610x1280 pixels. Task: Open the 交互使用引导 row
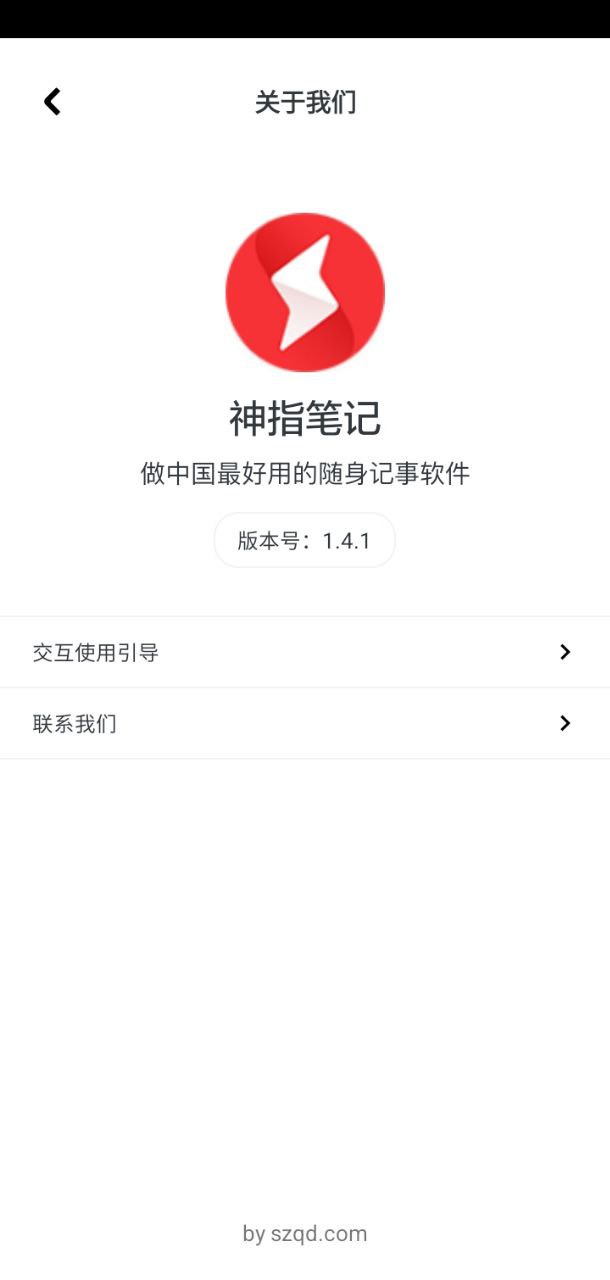click(305, 652)
